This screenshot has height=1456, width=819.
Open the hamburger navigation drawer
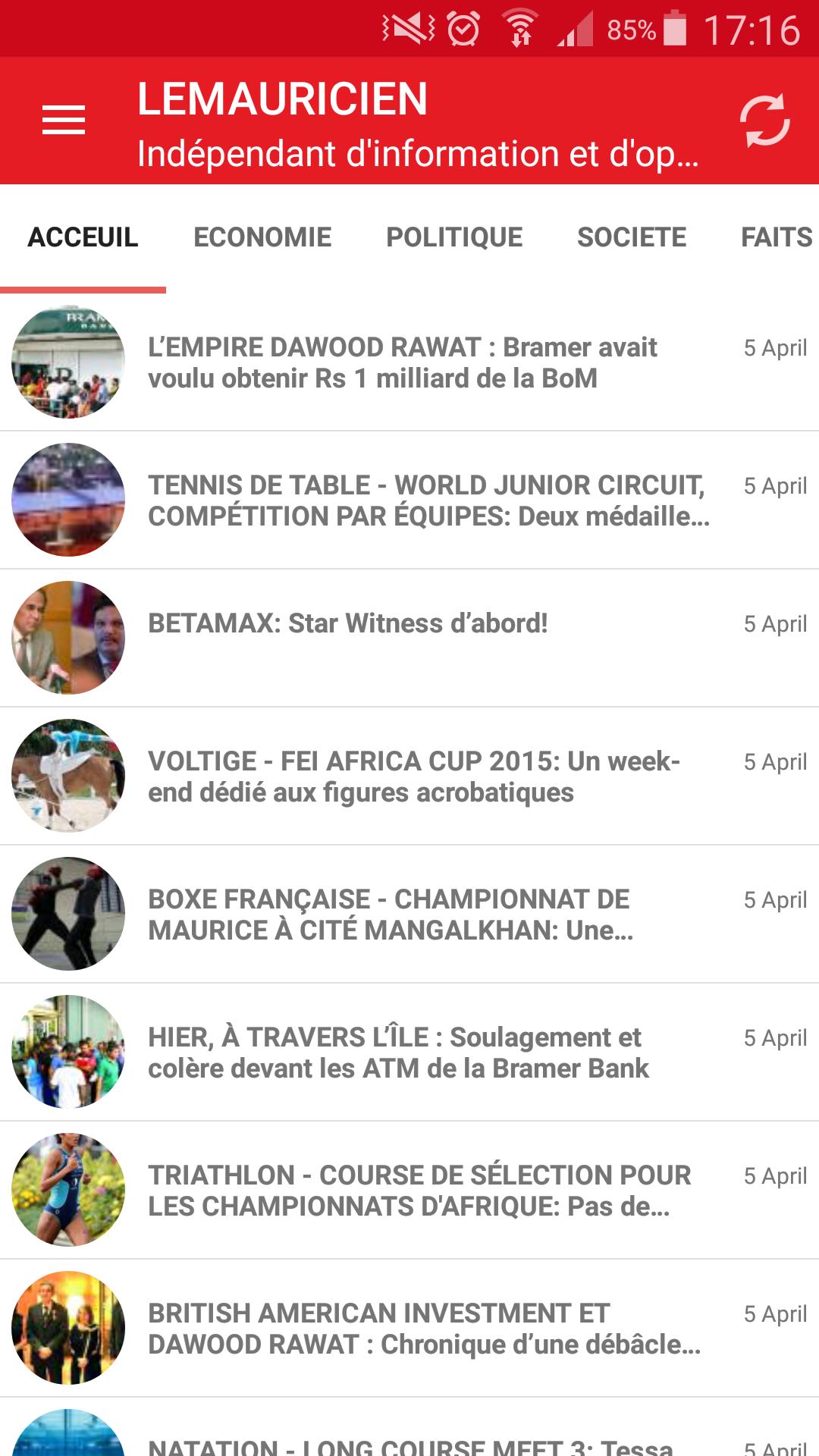(x=64, y=121)
